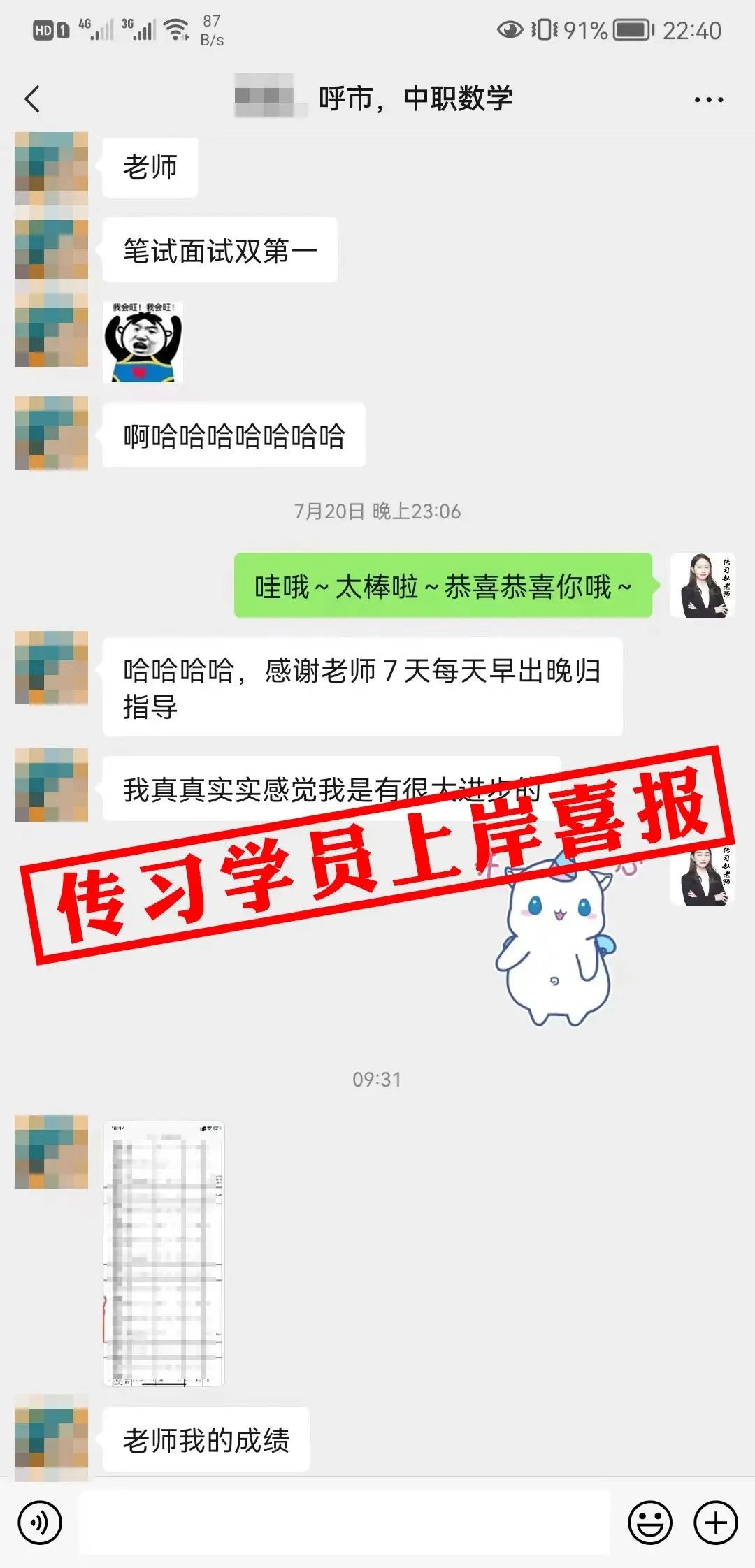This screenshot has width=755, height=1568.
Task: Open the chat's three-dot menu
Action: click(x=708, y=100)
